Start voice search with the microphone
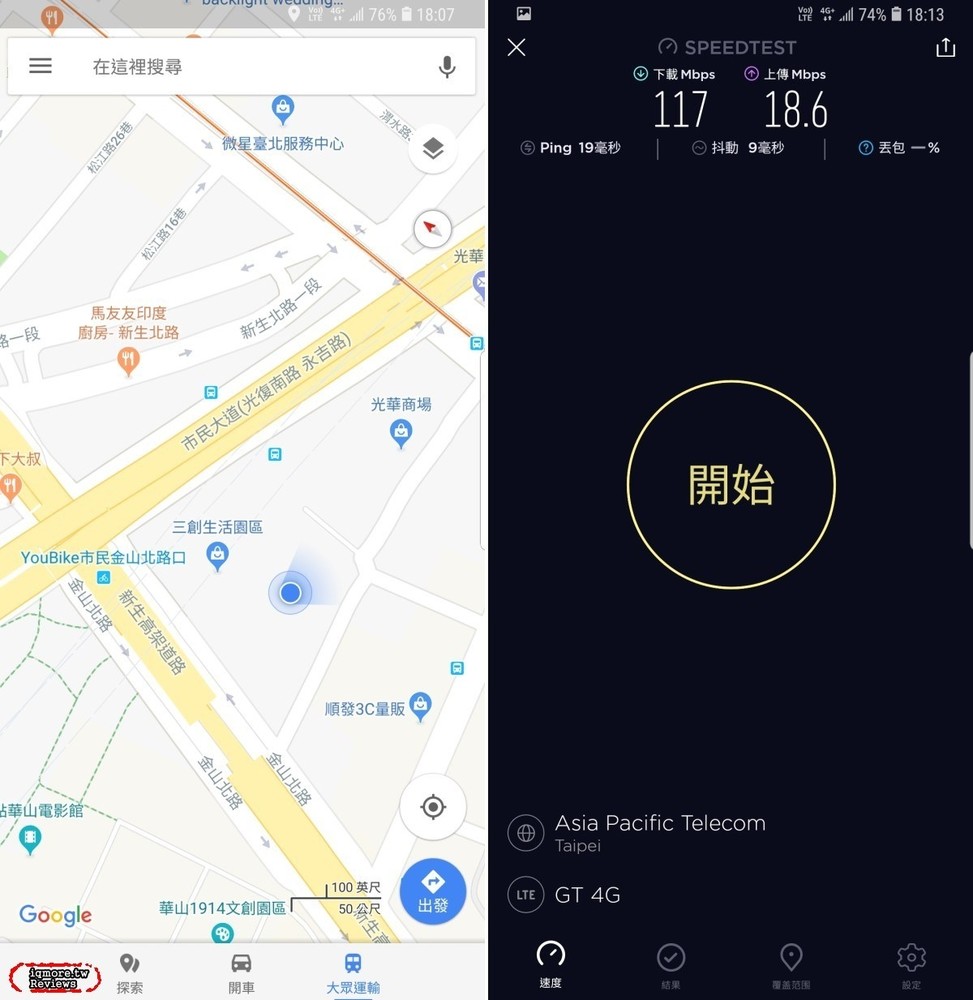Screen dimensions: 973x1000 pyautogui.click(x=447, y=67)
